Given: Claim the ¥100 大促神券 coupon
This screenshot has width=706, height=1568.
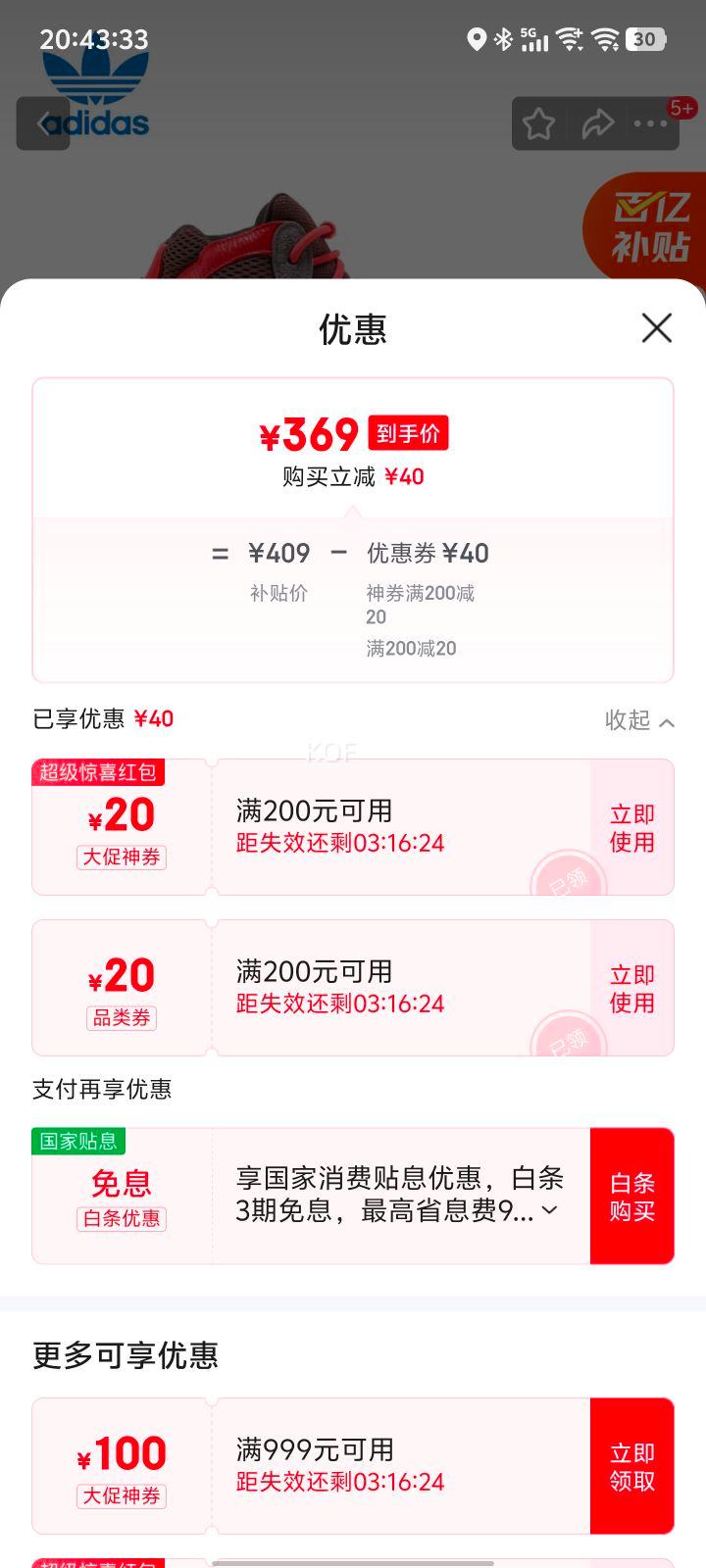Looking at the screenshot, I should tap(631, 1467).
